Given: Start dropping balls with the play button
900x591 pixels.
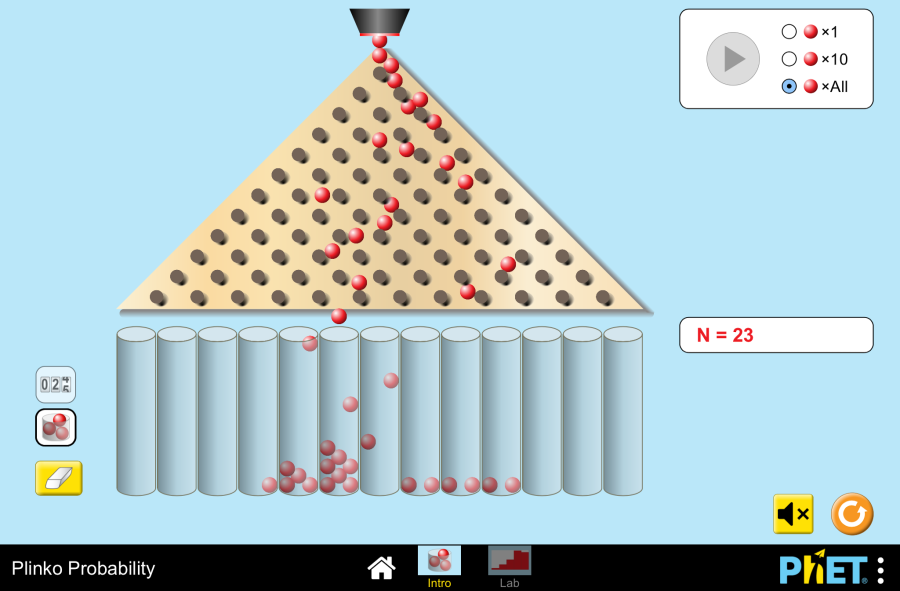Looking at the screenshot, I should (733, 59).
